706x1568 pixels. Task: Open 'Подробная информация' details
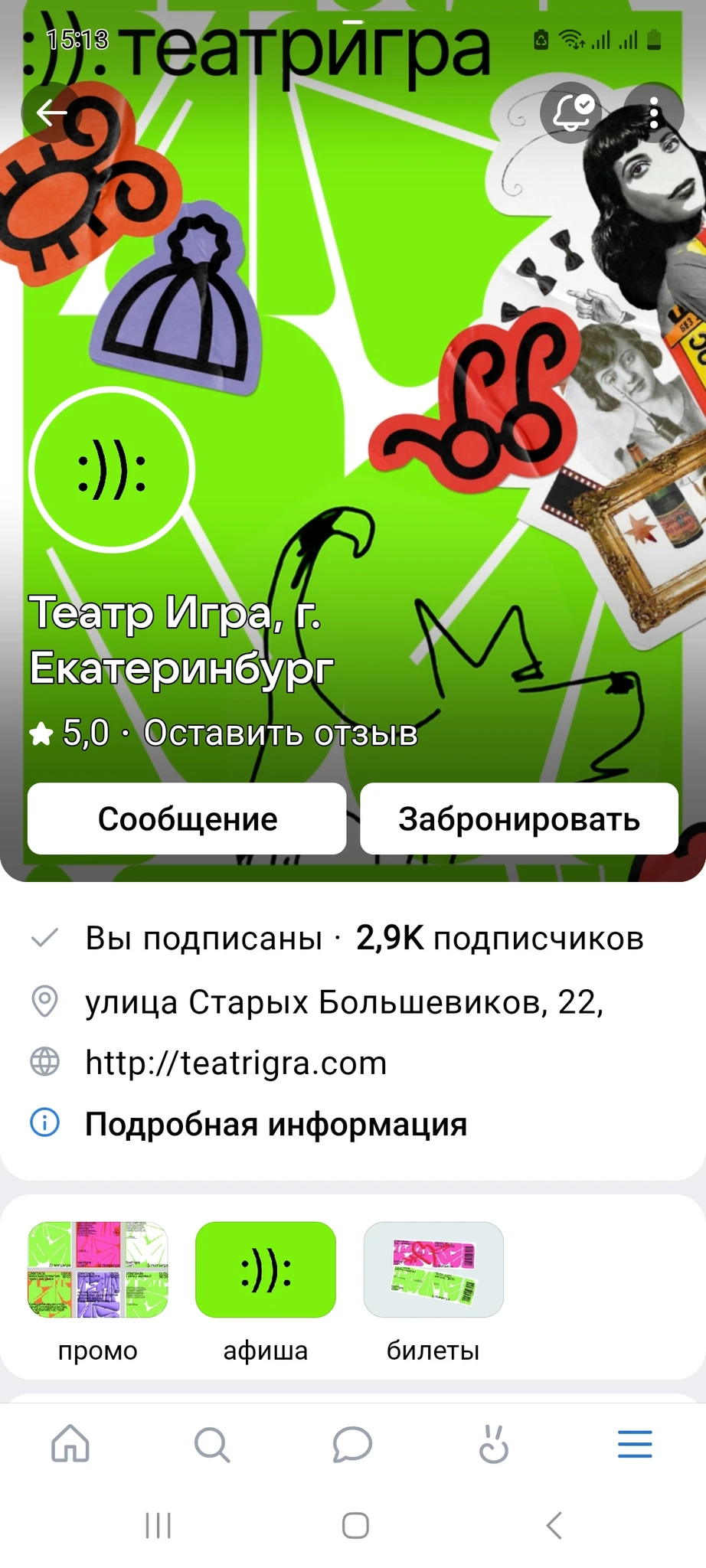tap(276, 1124)
